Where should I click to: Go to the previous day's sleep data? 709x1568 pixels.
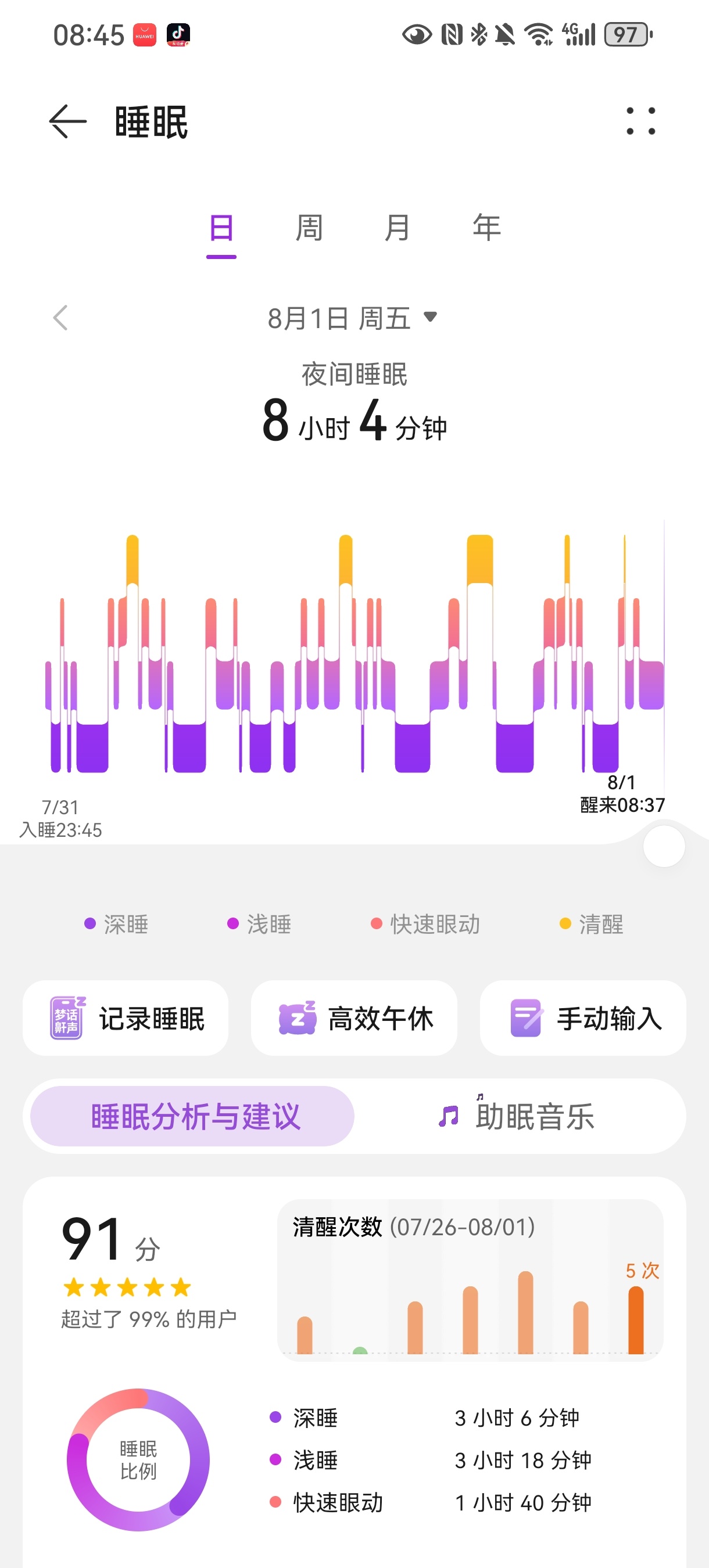(60, 318)
